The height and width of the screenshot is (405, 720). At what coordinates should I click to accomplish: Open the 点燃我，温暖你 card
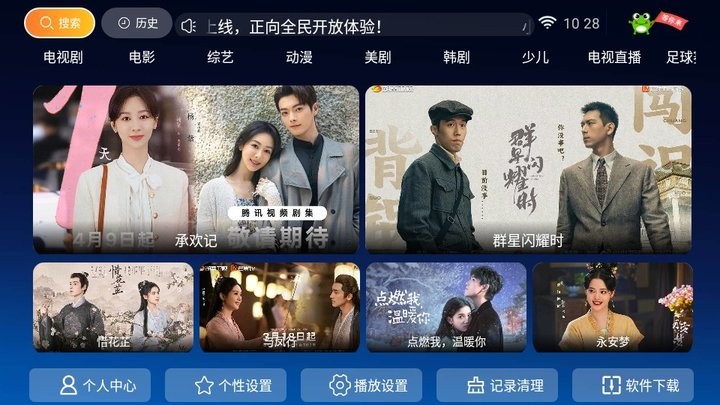pos(445,307)
